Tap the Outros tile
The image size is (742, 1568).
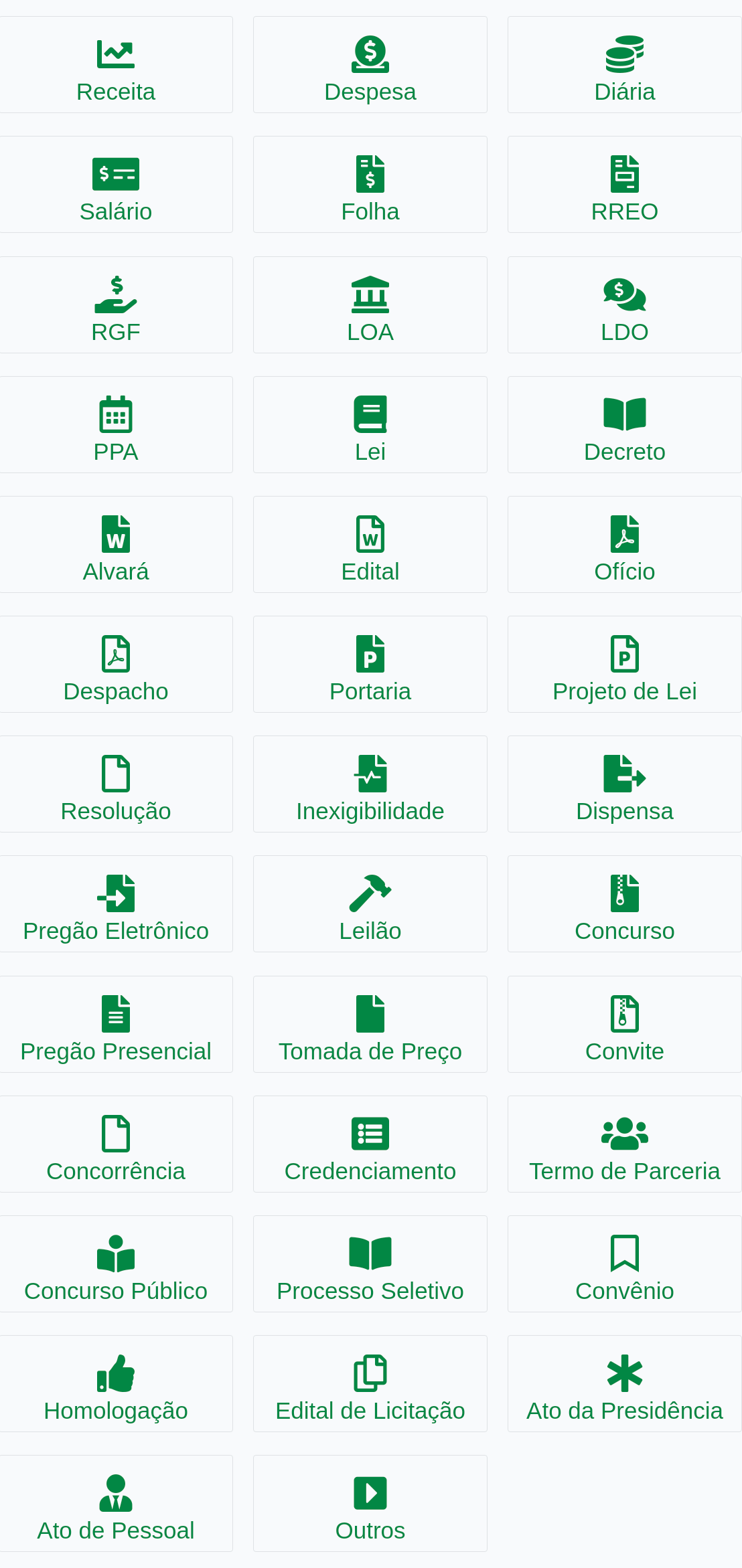coord(370,1503)
